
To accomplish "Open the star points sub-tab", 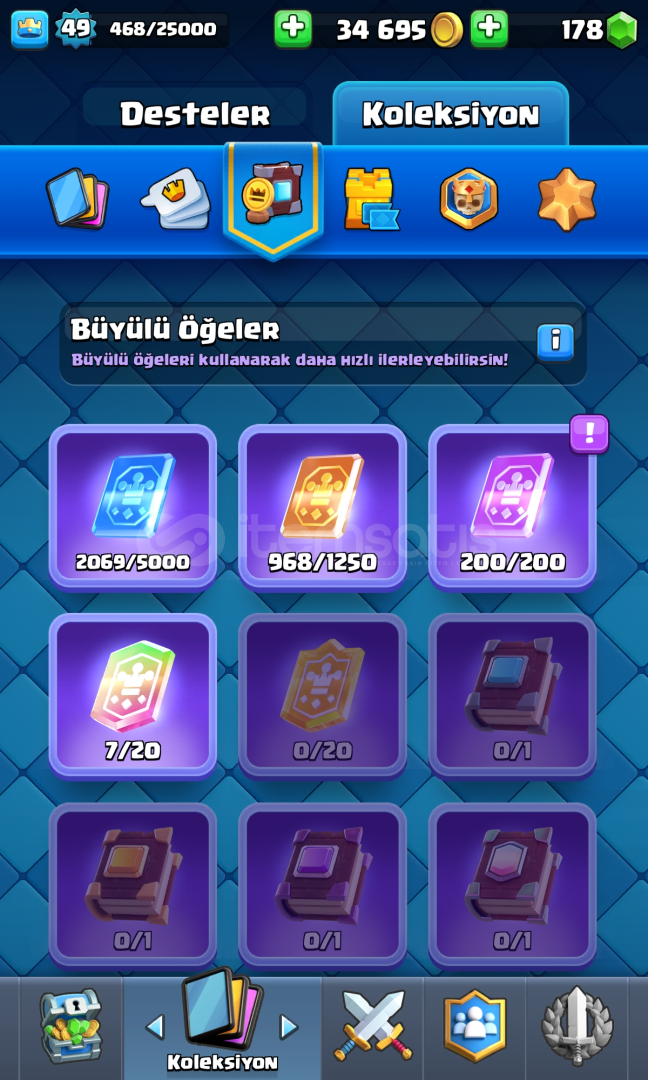I will [567, 199].
